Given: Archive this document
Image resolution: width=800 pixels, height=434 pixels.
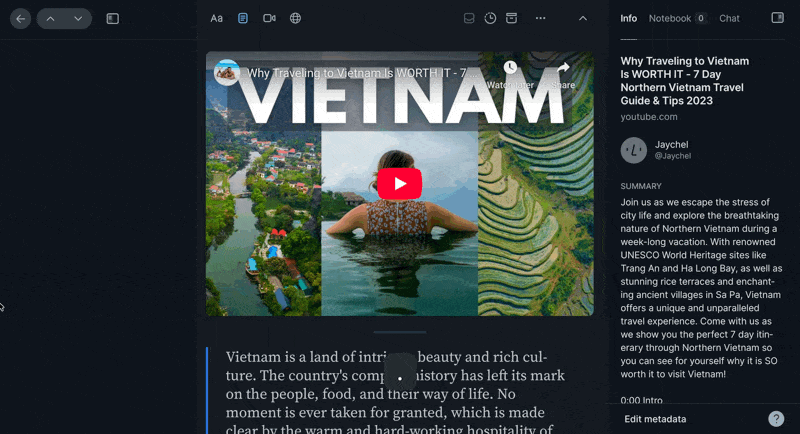Looking at the screenshot, I should coord(512,19).
